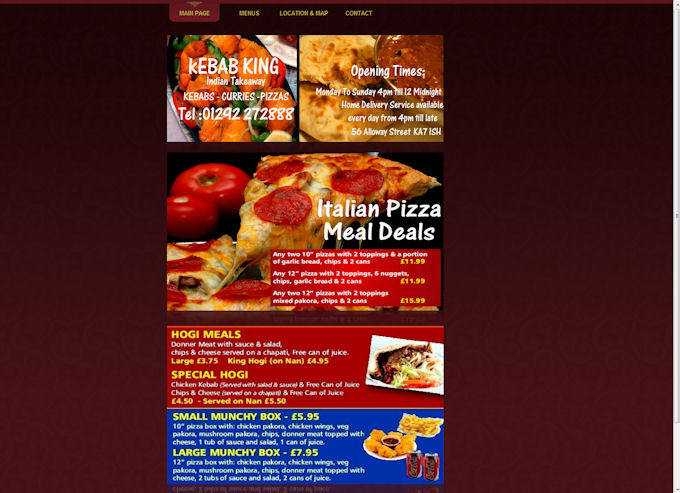Switch to the Menus tab

249,14
